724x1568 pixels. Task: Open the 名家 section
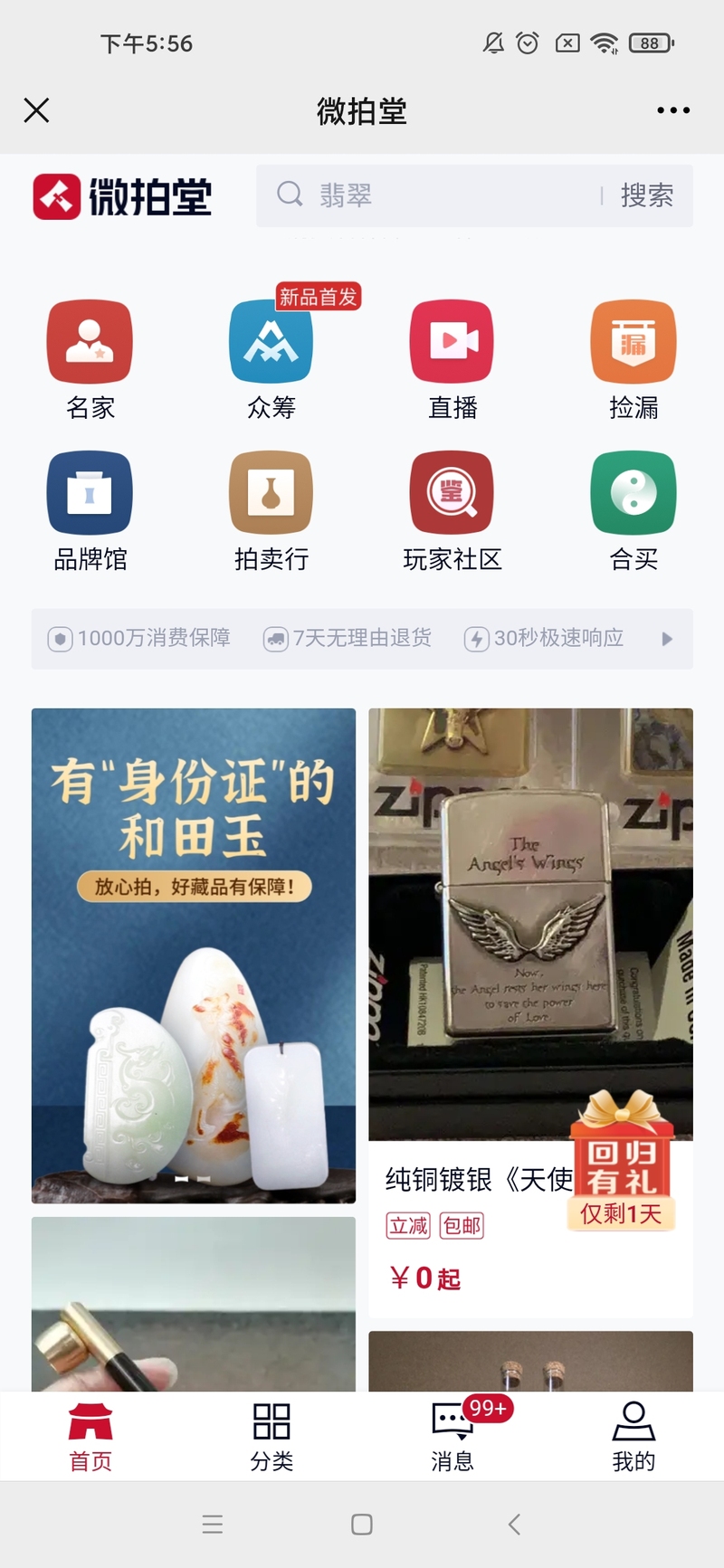click(x=90, y=358)
